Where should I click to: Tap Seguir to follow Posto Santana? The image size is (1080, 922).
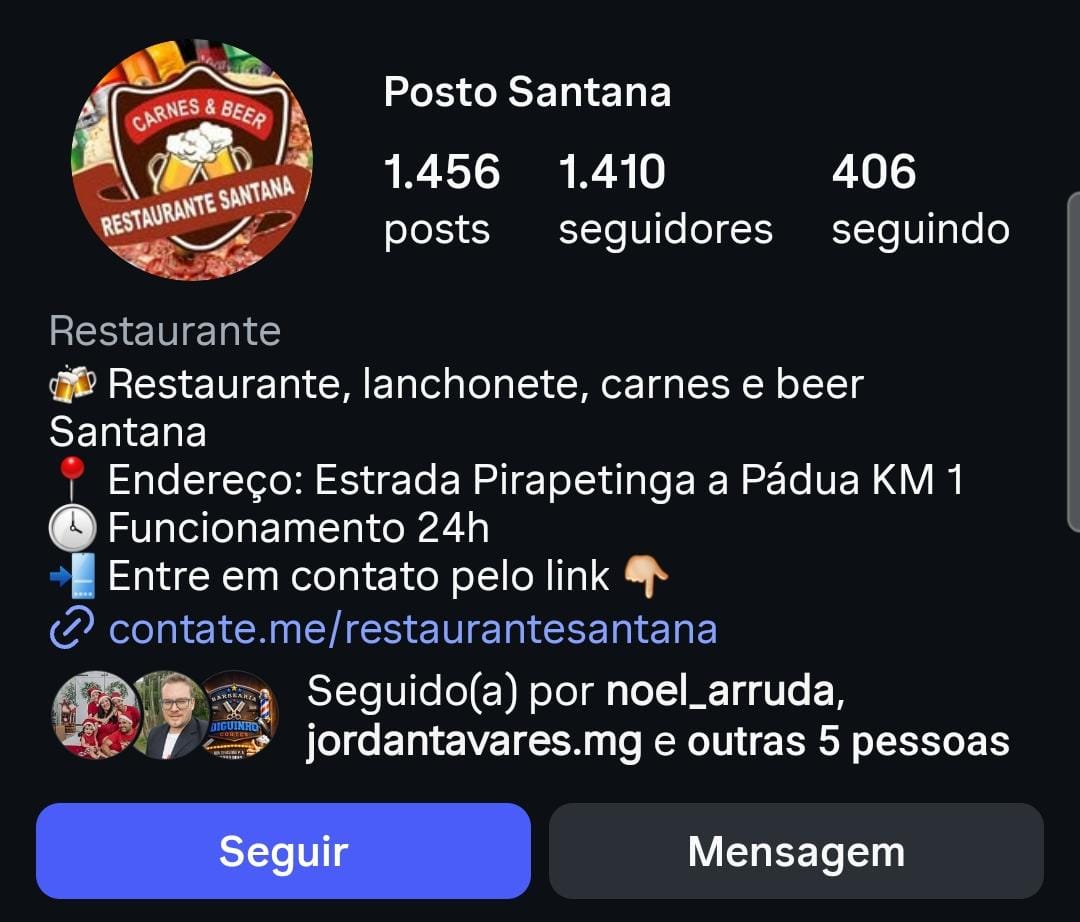tap(283, 851)
